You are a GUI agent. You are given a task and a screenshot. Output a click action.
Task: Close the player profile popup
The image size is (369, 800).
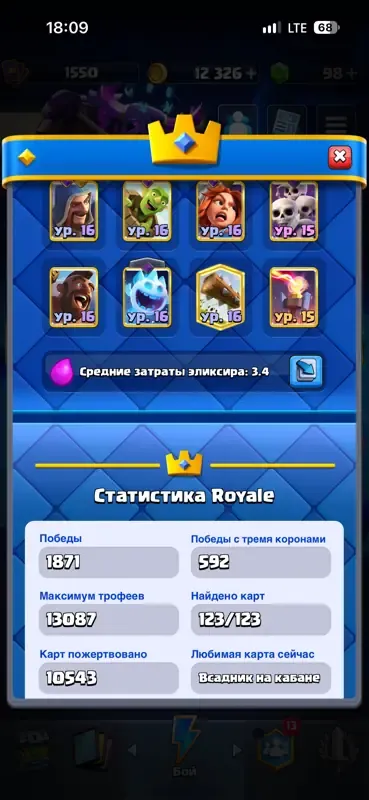[340, 157]
